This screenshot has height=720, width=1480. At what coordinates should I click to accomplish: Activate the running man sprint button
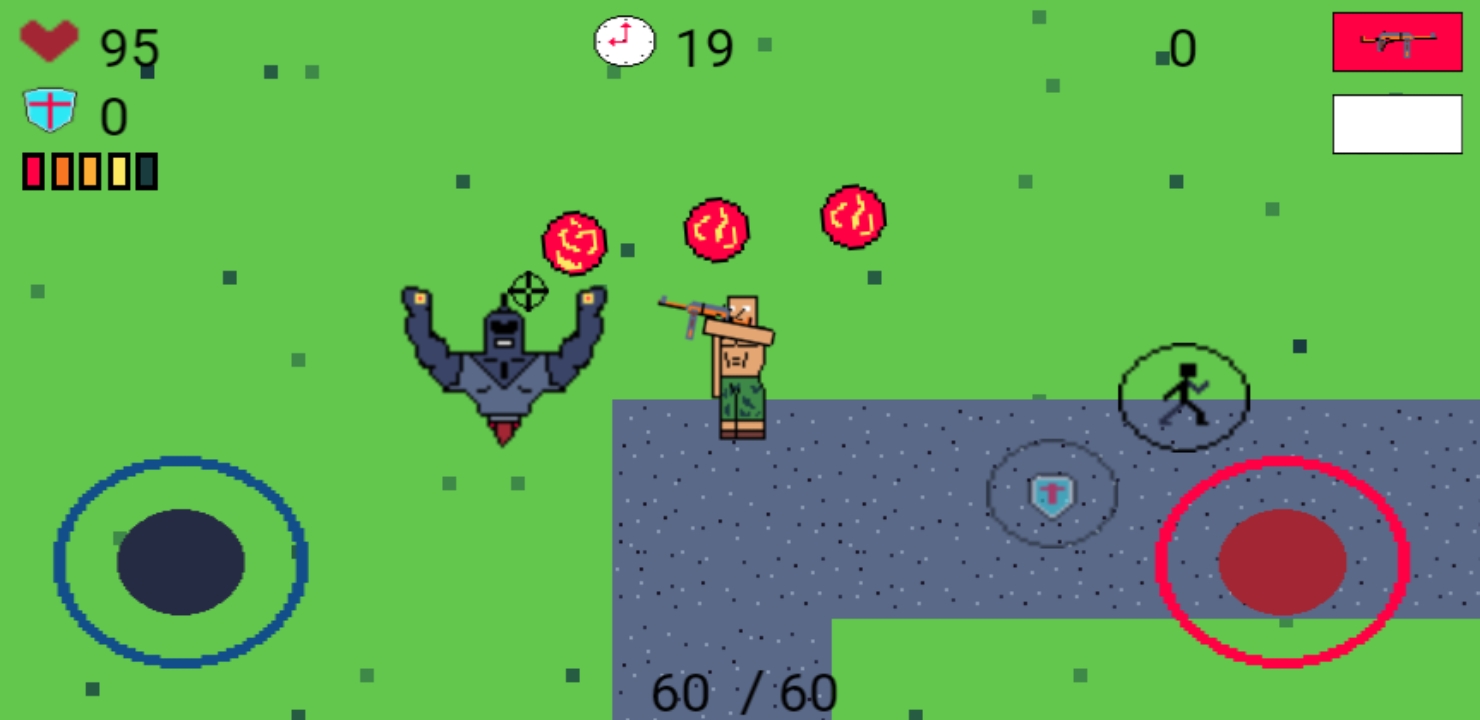(x=1184, y=397)
